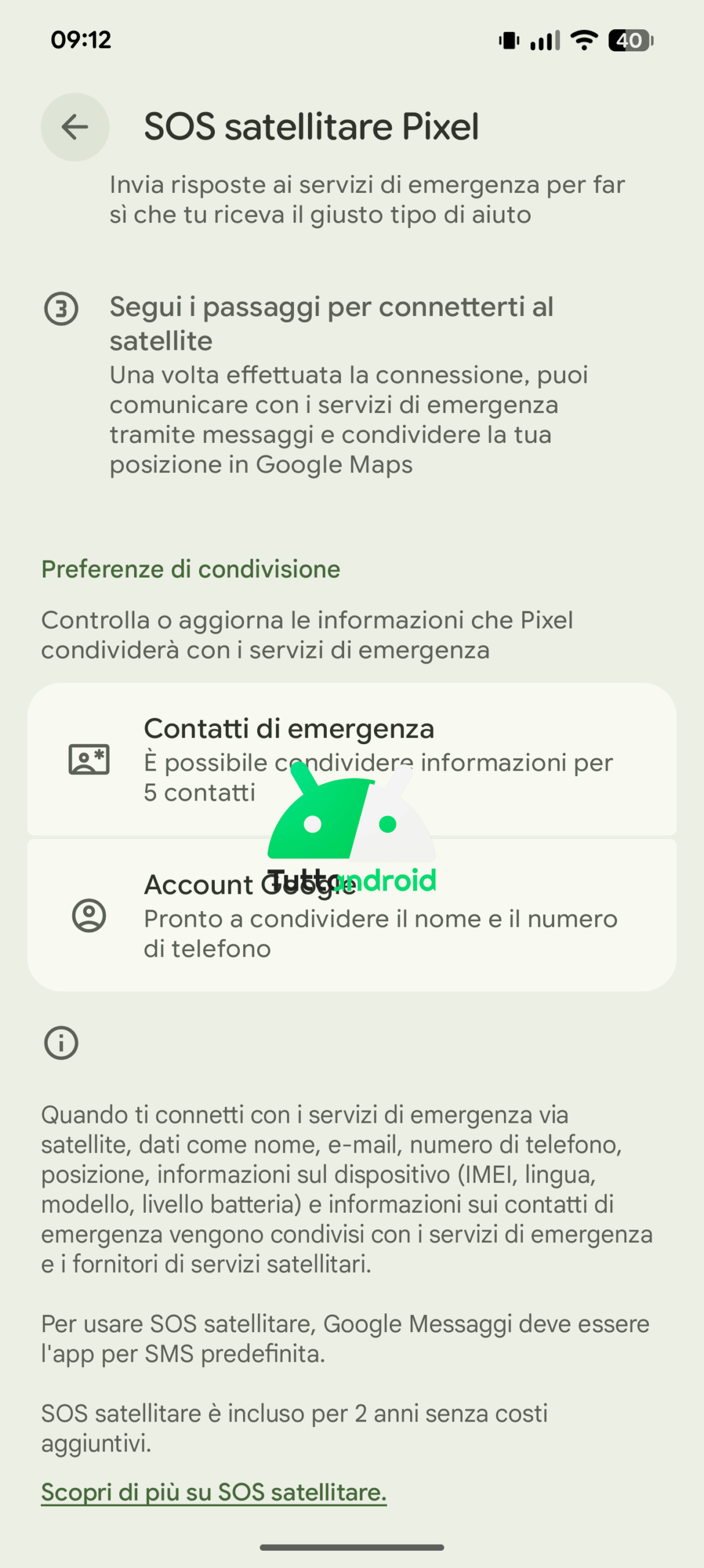Go back from SOS satellitare Pixel

tap(75, 127)
